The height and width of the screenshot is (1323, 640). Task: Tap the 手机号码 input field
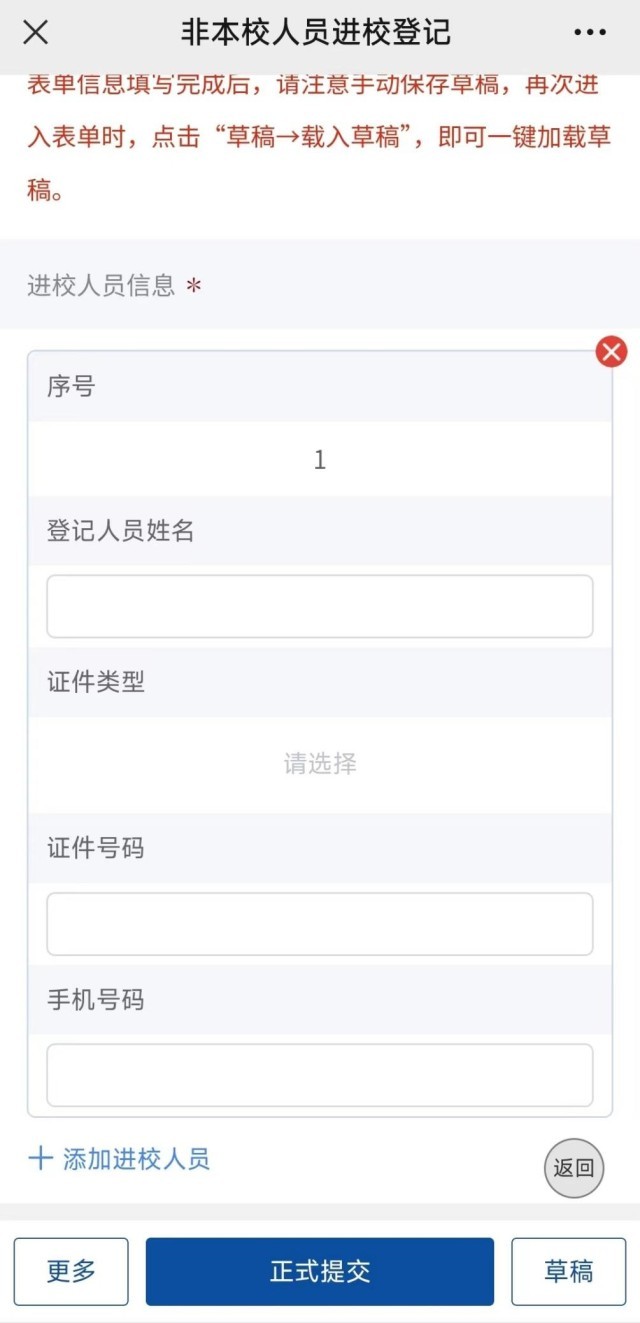[x=319, y=1075]
